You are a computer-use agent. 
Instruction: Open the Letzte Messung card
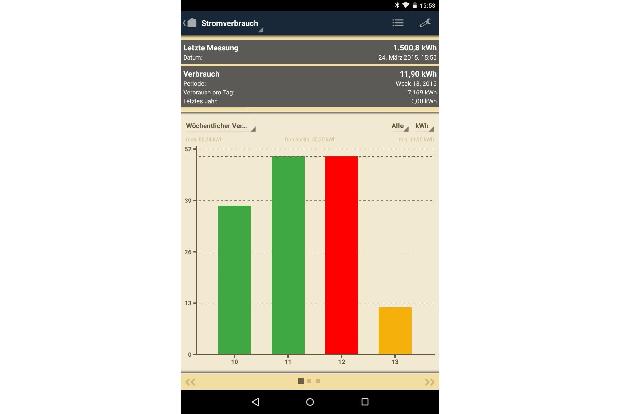click(x=310, y=52)
